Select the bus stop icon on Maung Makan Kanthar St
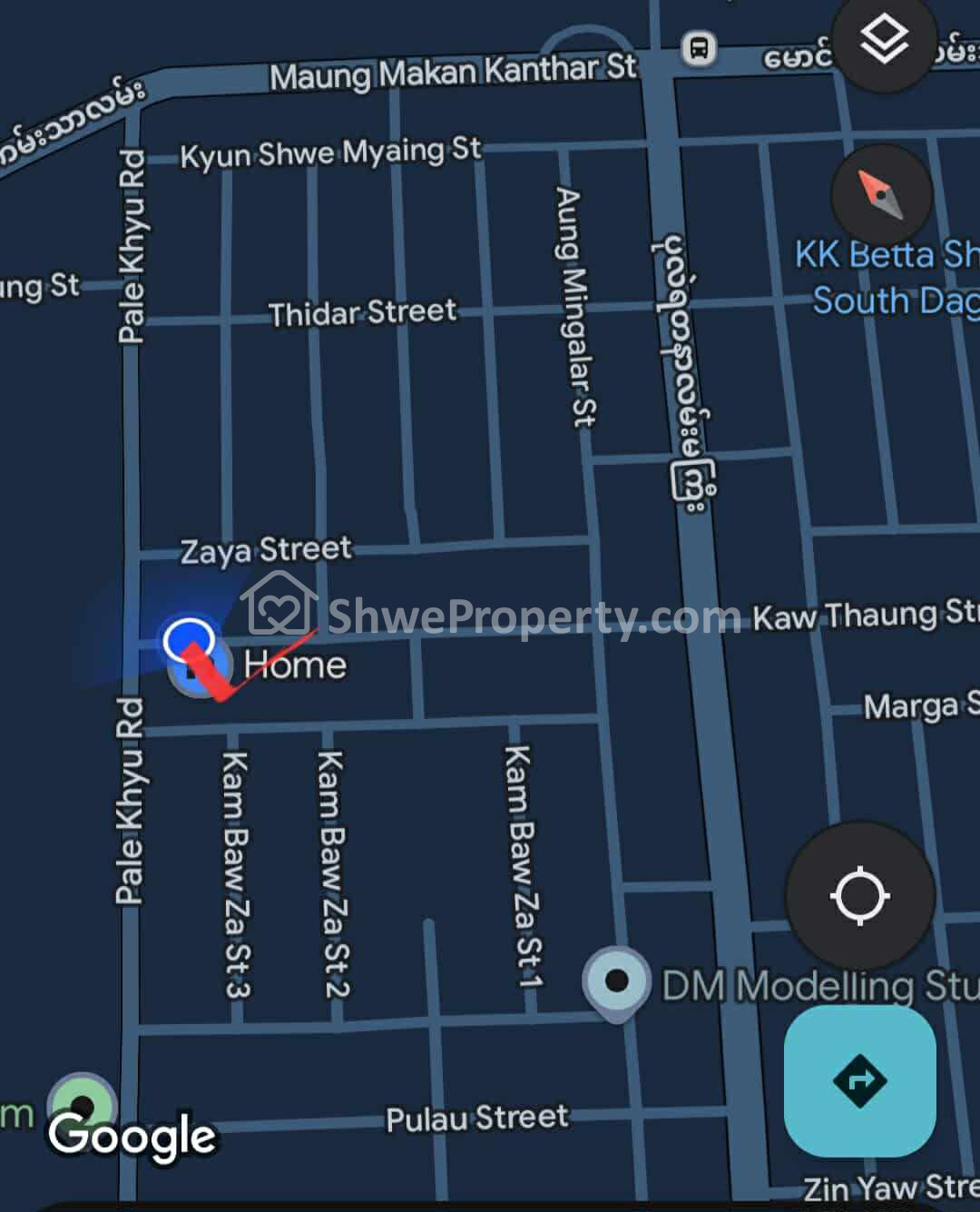The image size is (980, 1212). click(698, 48)
